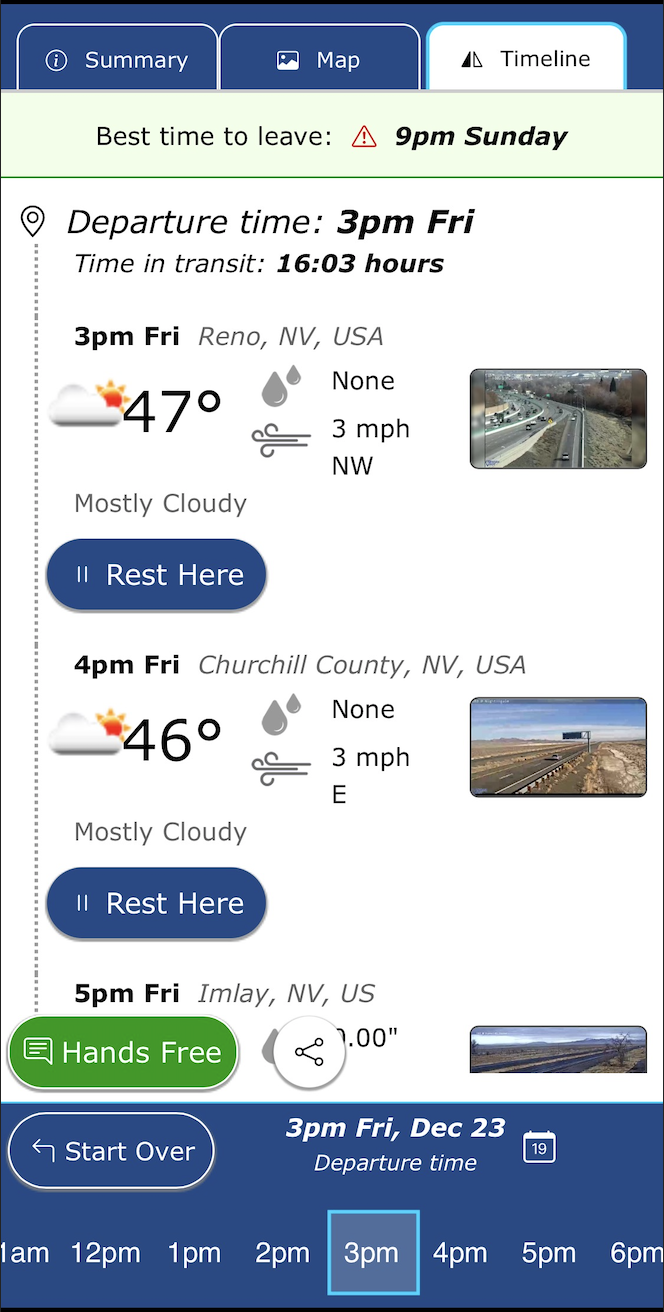Tap Rest Here under Churchill County
Viewport: 664px width, 1312px height.
pyautogui.click(x=157, y=904)
